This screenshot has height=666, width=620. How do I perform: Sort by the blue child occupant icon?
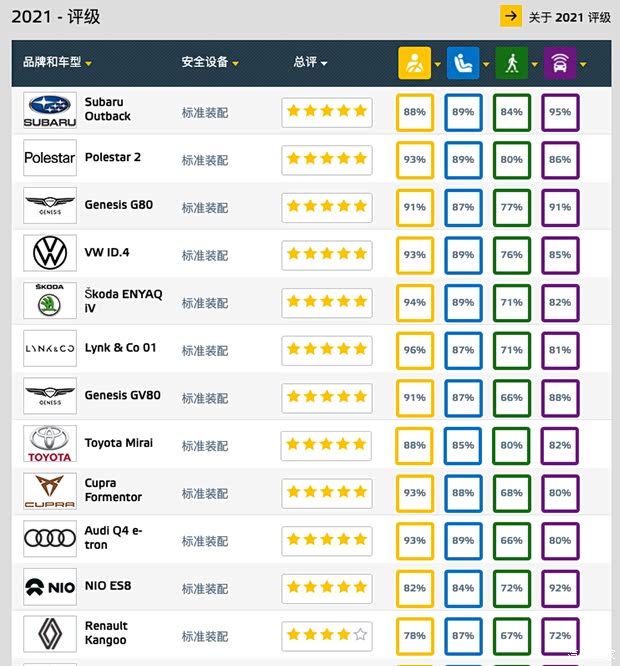tap(463, 63)
